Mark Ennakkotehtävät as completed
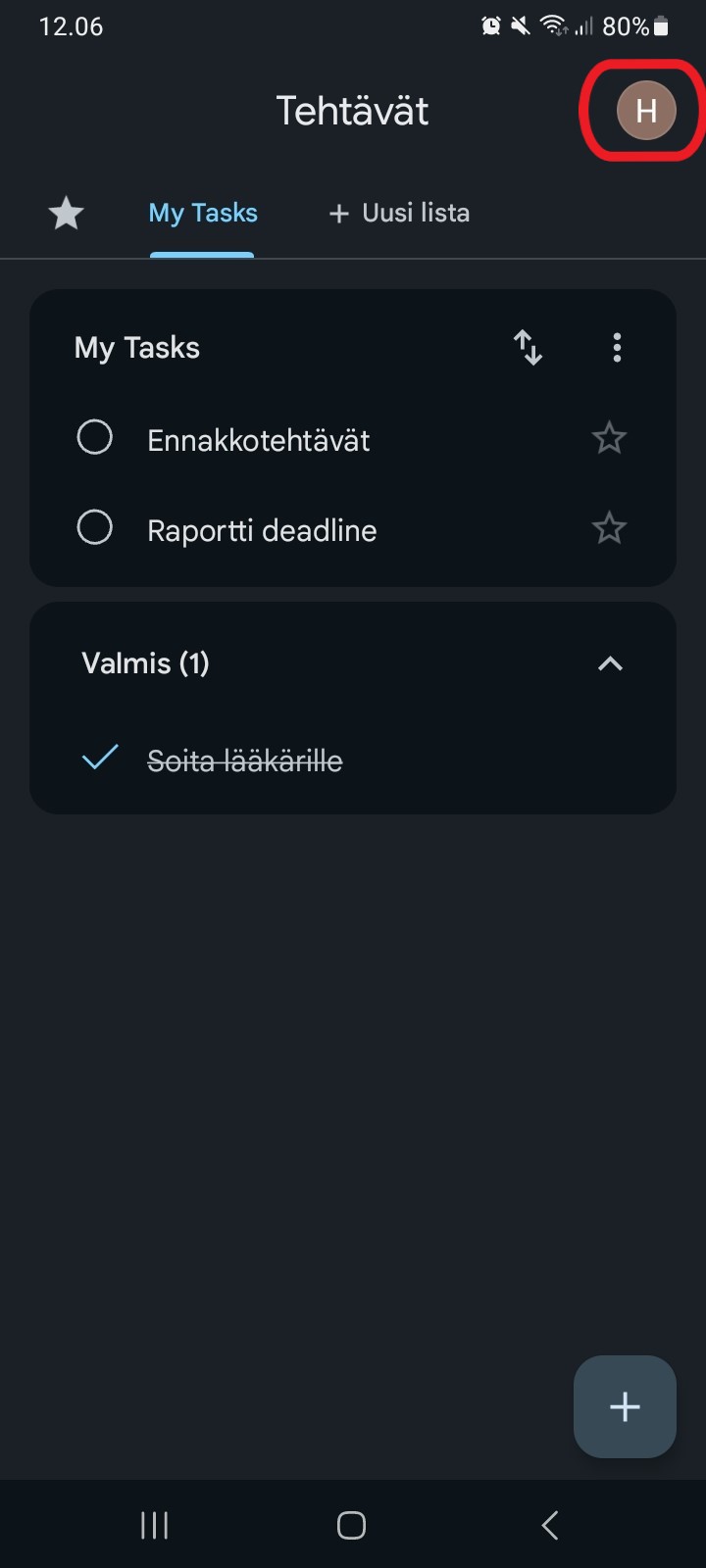Viewport: 706px width, 1568px height. coord(95,437)
